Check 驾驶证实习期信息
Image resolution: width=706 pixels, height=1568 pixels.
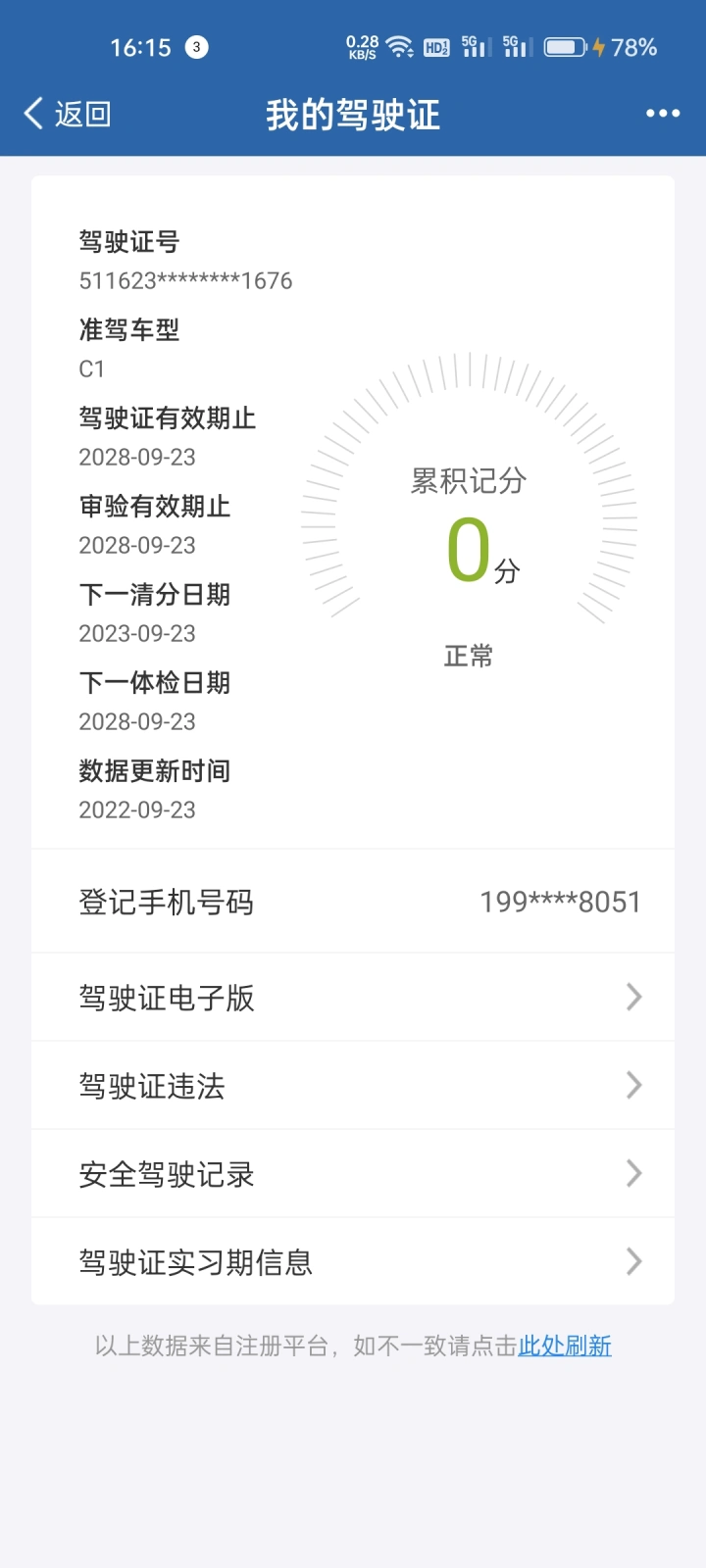pos(353,1261)
